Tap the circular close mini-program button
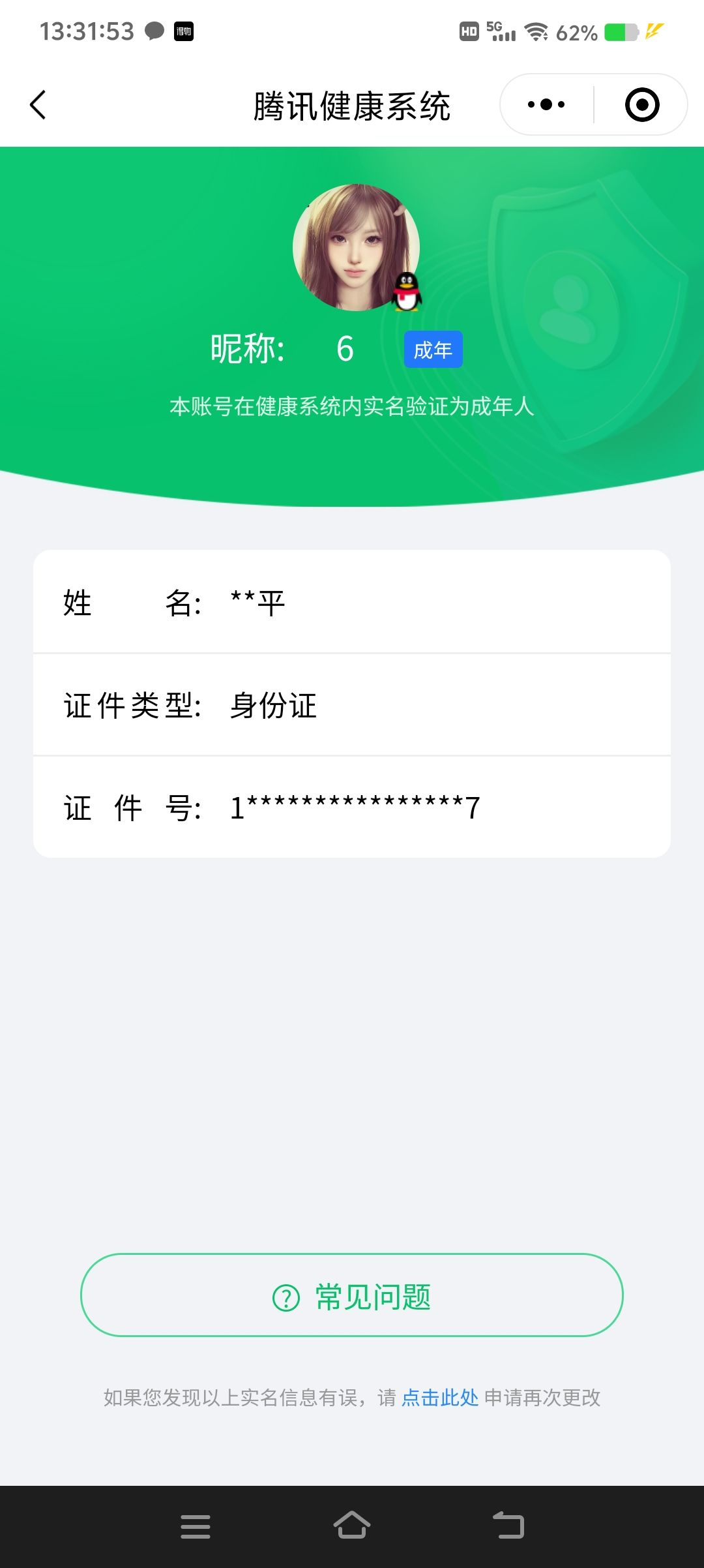Screen dimensions: 704x1568 [x=641, y=104]
